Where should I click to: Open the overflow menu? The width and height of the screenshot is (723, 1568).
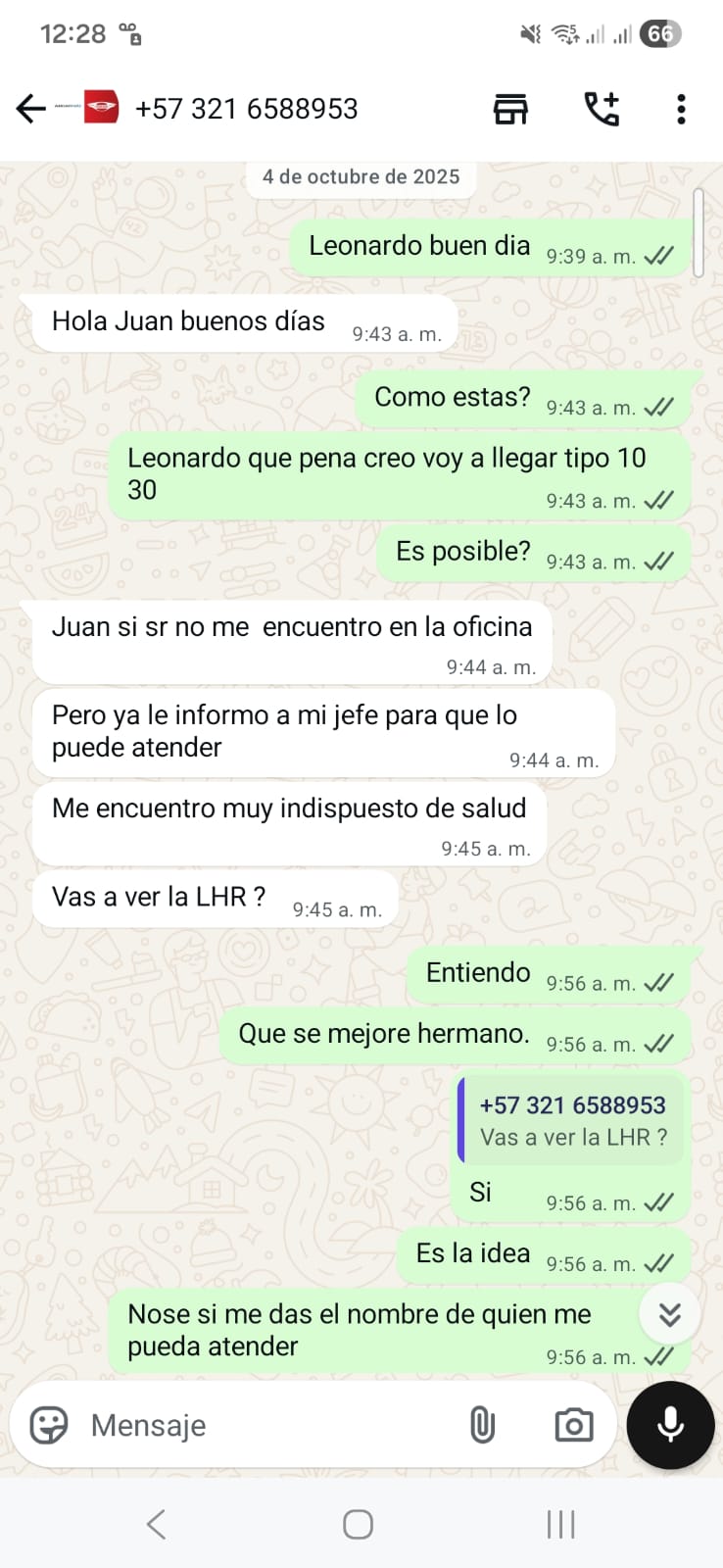click(x=681, y=109)
